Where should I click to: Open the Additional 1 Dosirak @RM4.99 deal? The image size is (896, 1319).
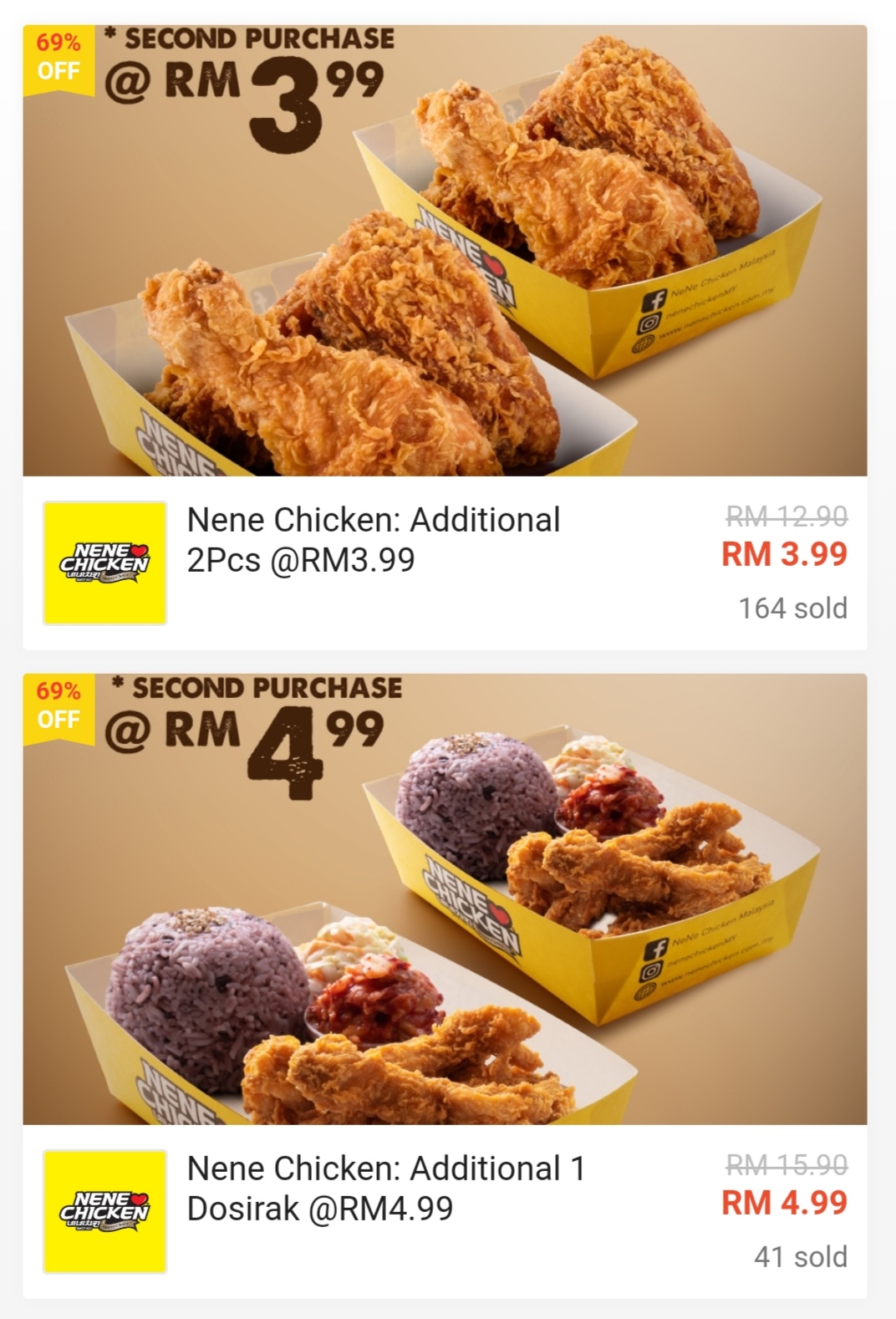(386, 1189)
